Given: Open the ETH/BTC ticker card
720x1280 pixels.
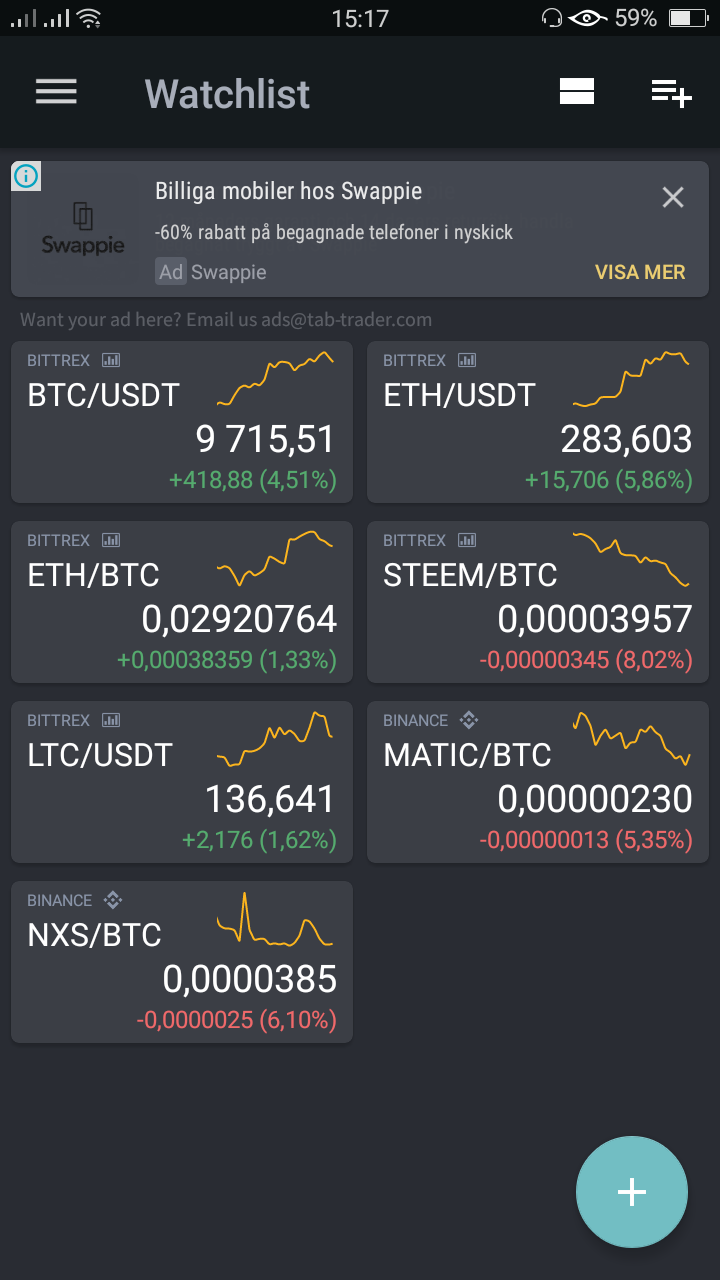Looking at the screenshot, I should tap(182, 602).
